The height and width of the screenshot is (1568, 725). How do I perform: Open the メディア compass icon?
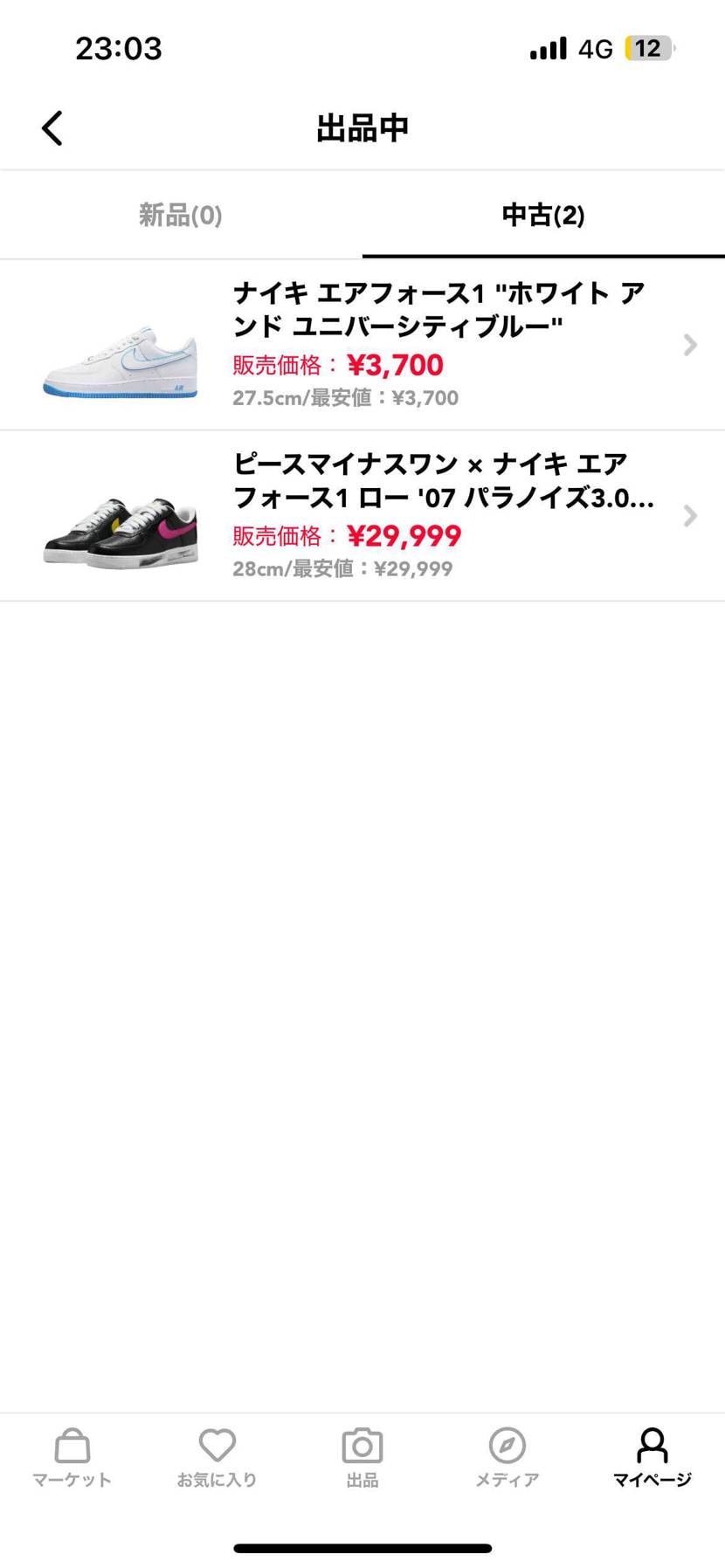pyautogui.click(x=507, y=1454)
